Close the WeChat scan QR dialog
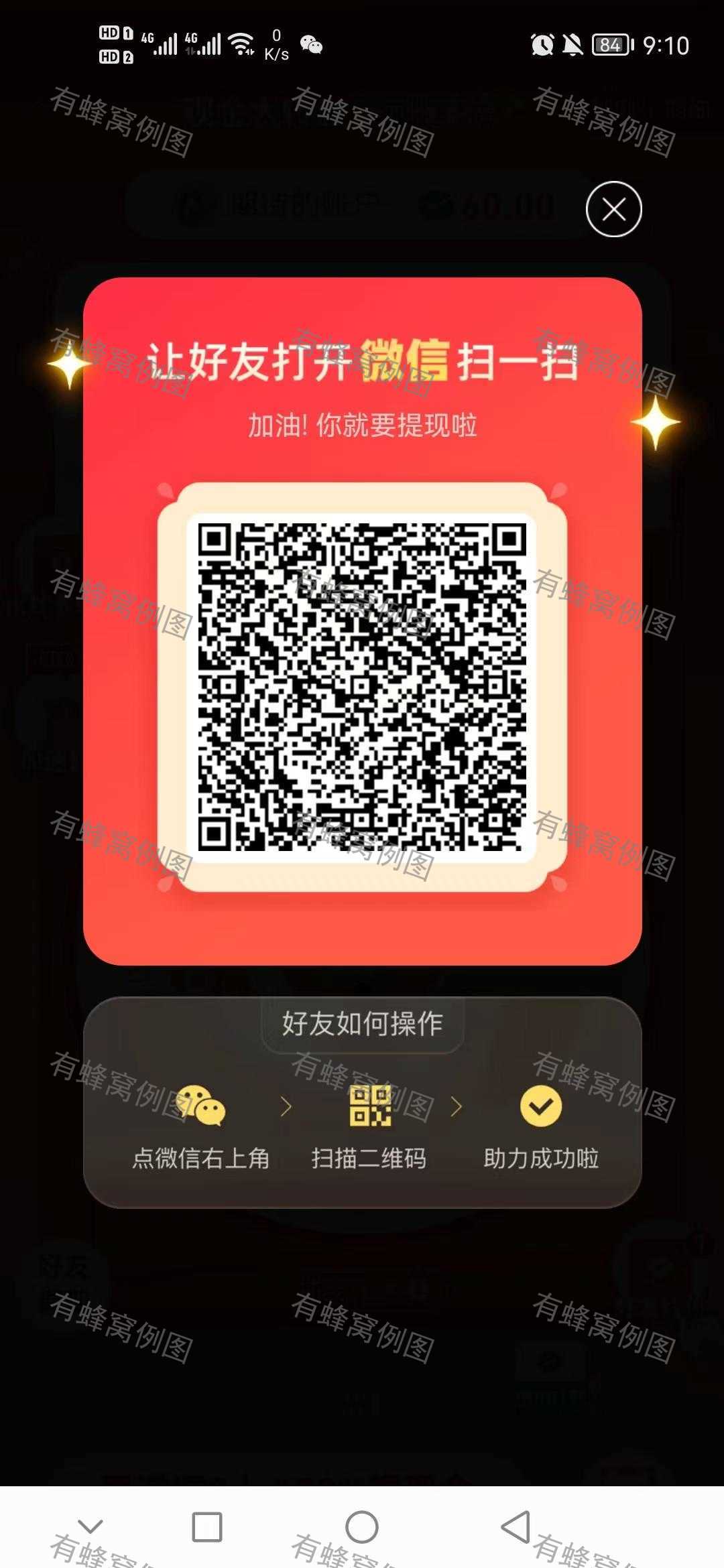This screenshot has width=724, height=1568. [613, 209]
